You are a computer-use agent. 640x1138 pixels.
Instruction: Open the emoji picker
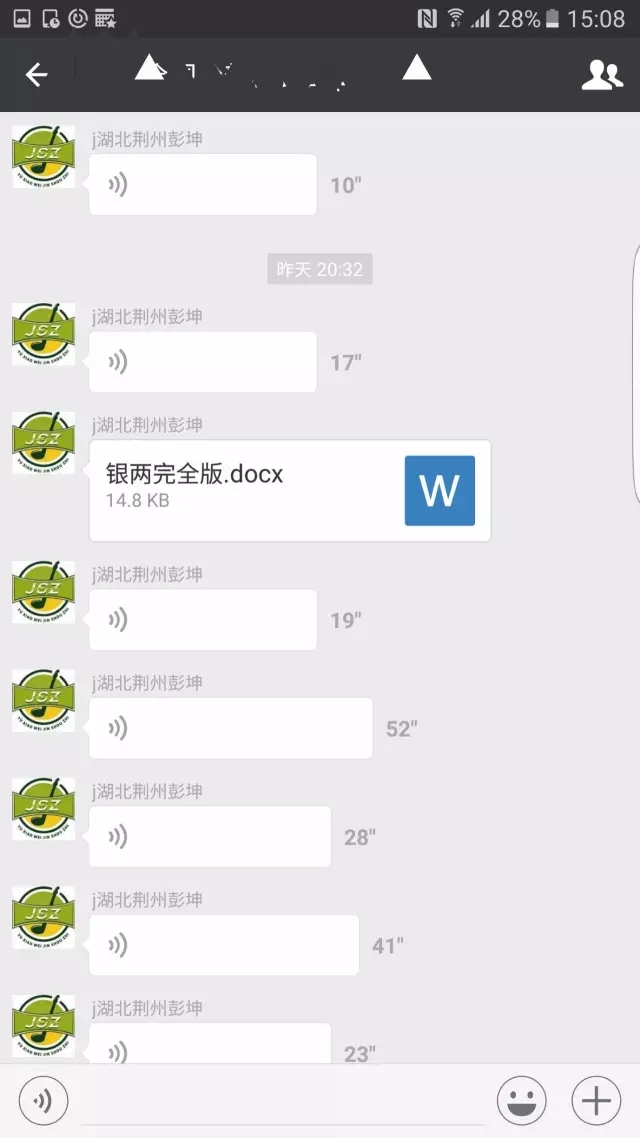tap(522, 1102)
